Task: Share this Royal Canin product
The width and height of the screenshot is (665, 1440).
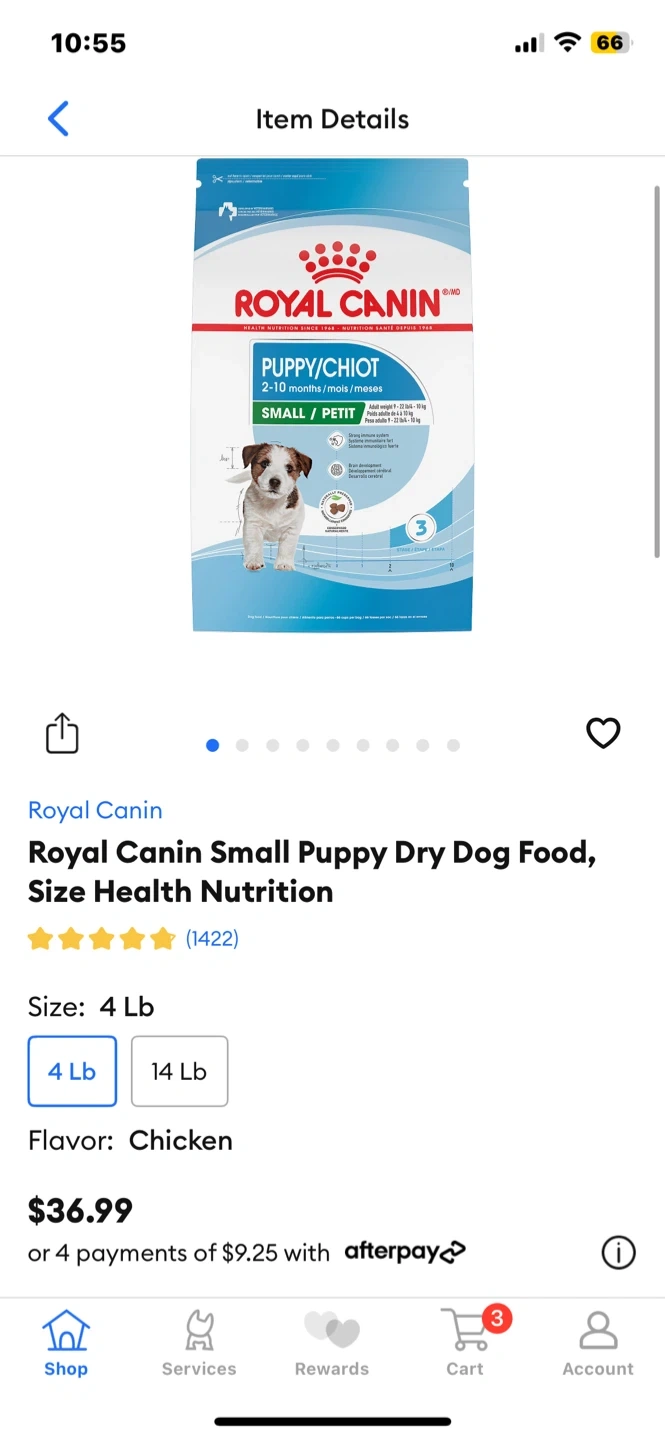Action: tap(62, 733)
